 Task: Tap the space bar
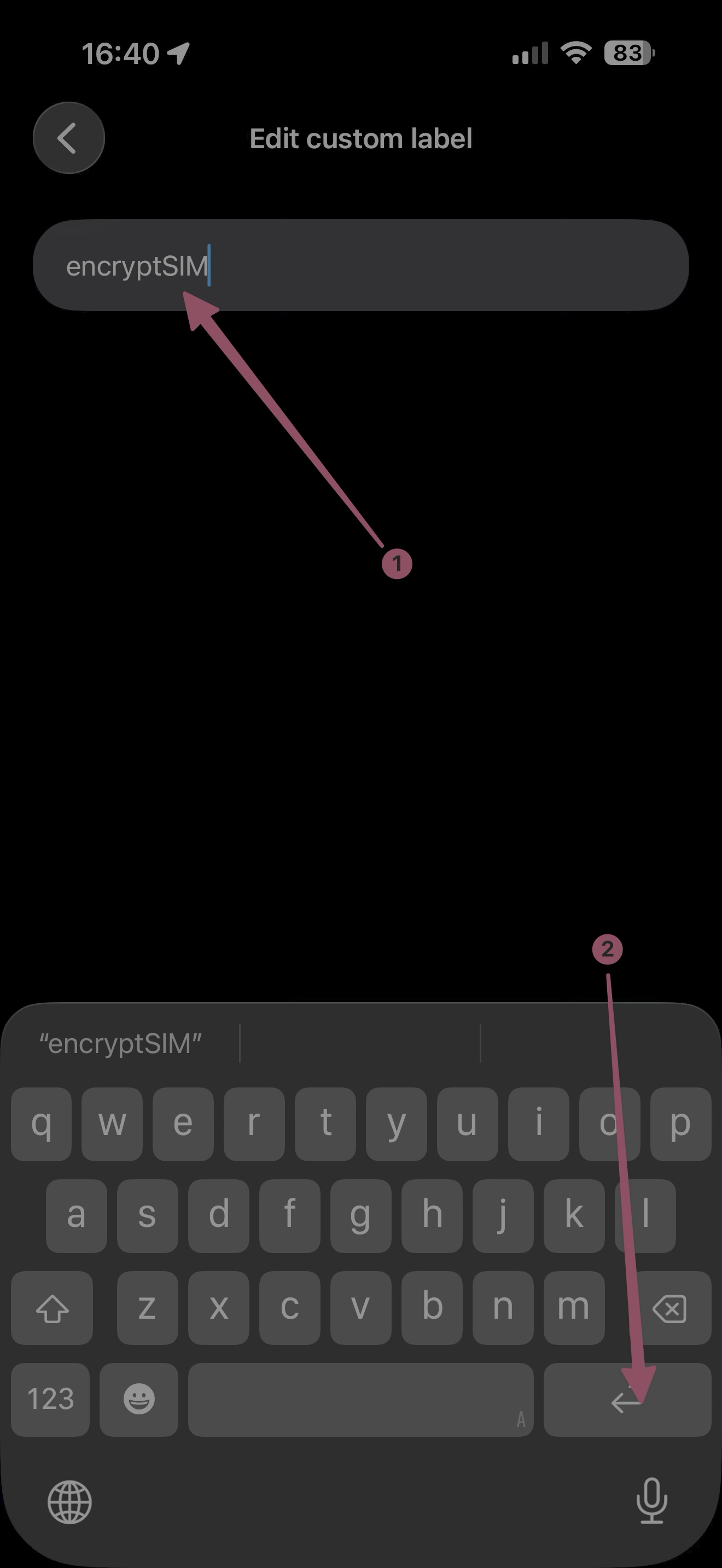(361, 1400)
